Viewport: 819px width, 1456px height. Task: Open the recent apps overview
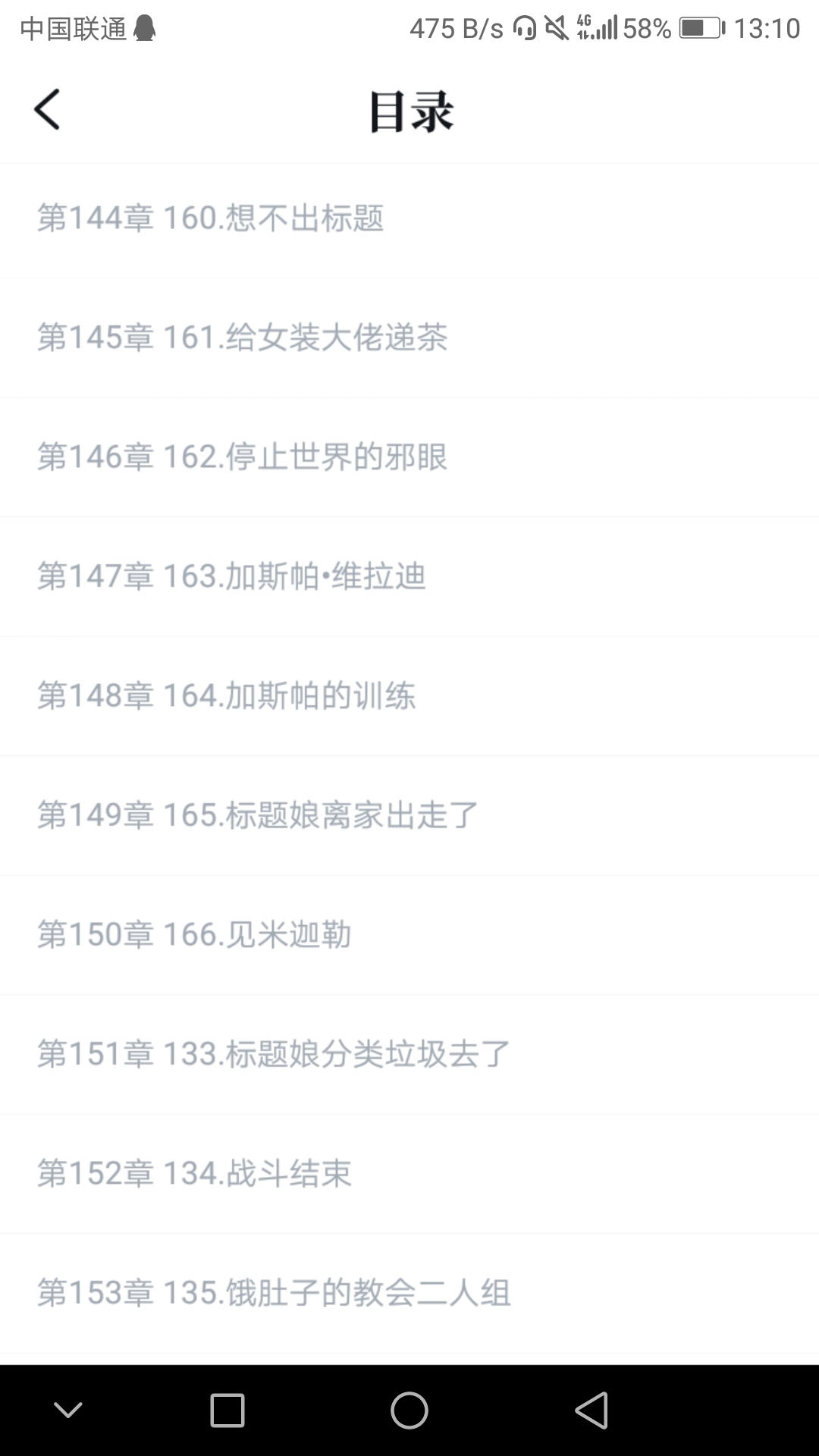[227, 1410]
